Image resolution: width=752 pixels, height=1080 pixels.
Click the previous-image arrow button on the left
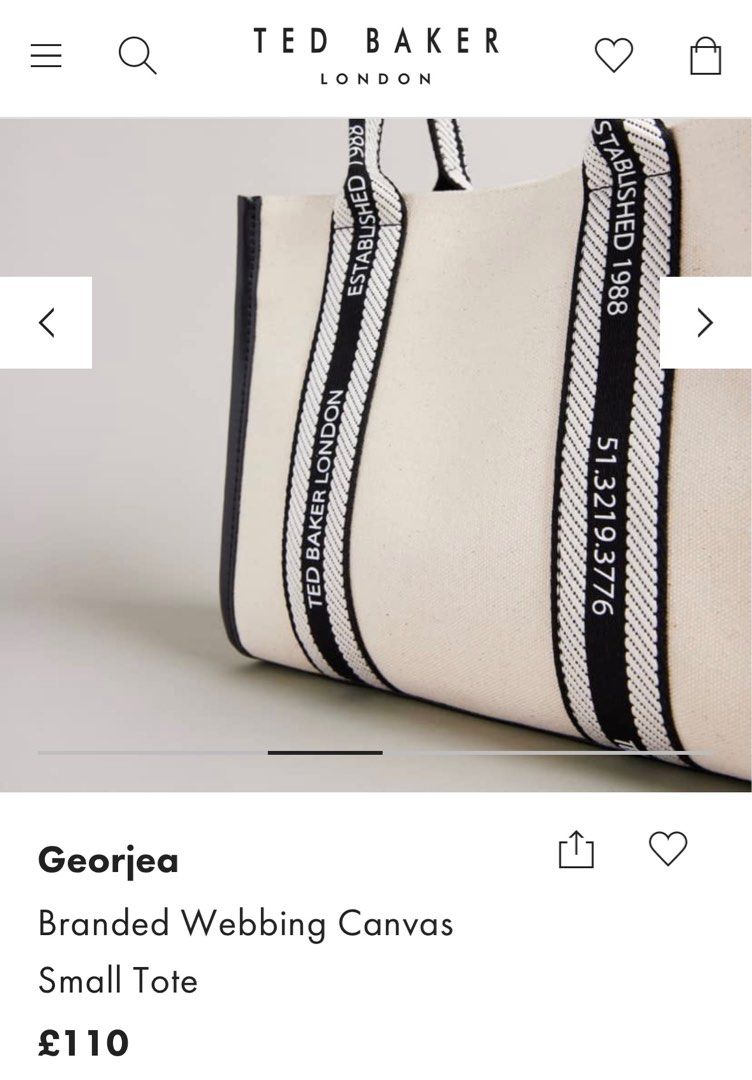click(x=44, y=323)
